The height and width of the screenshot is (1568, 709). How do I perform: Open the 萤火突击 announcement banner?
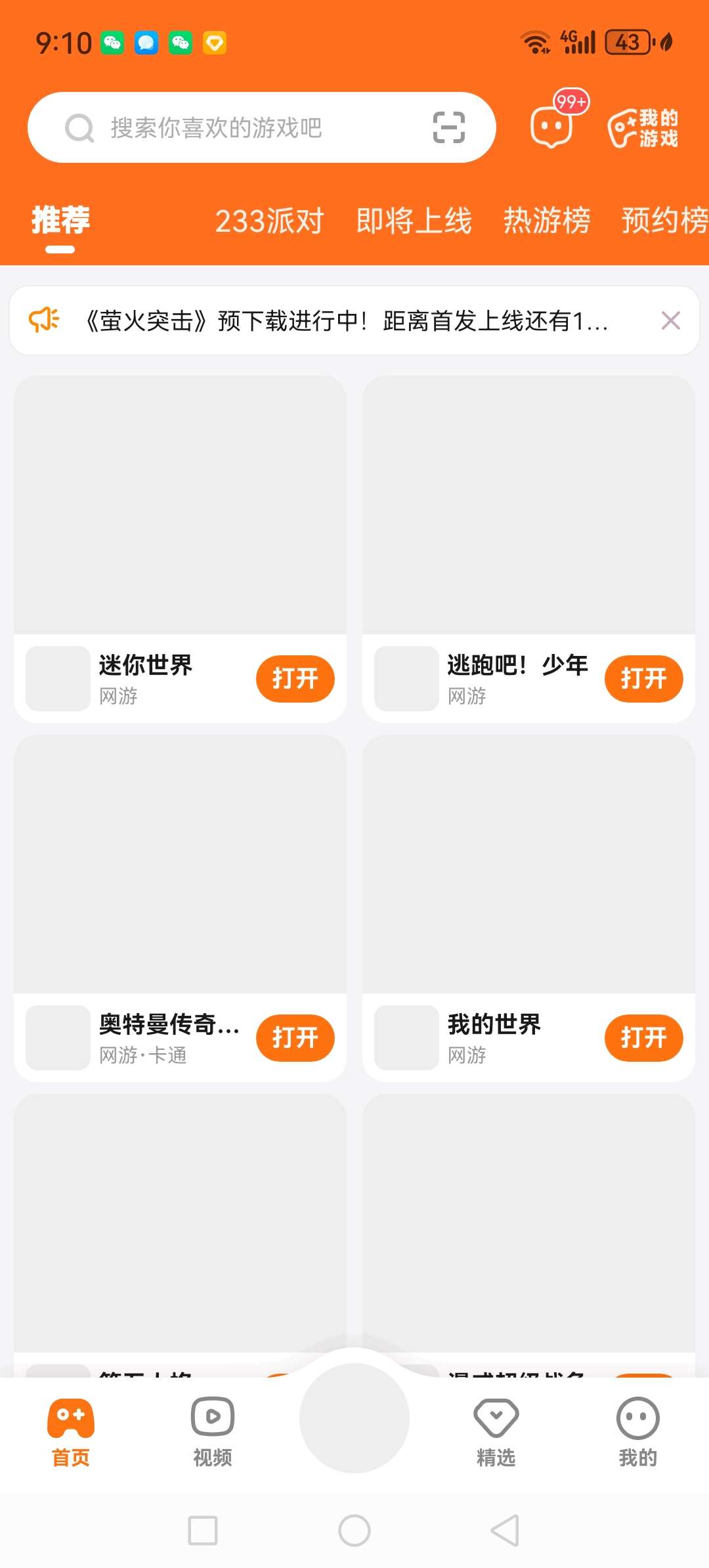coord(347,321)
